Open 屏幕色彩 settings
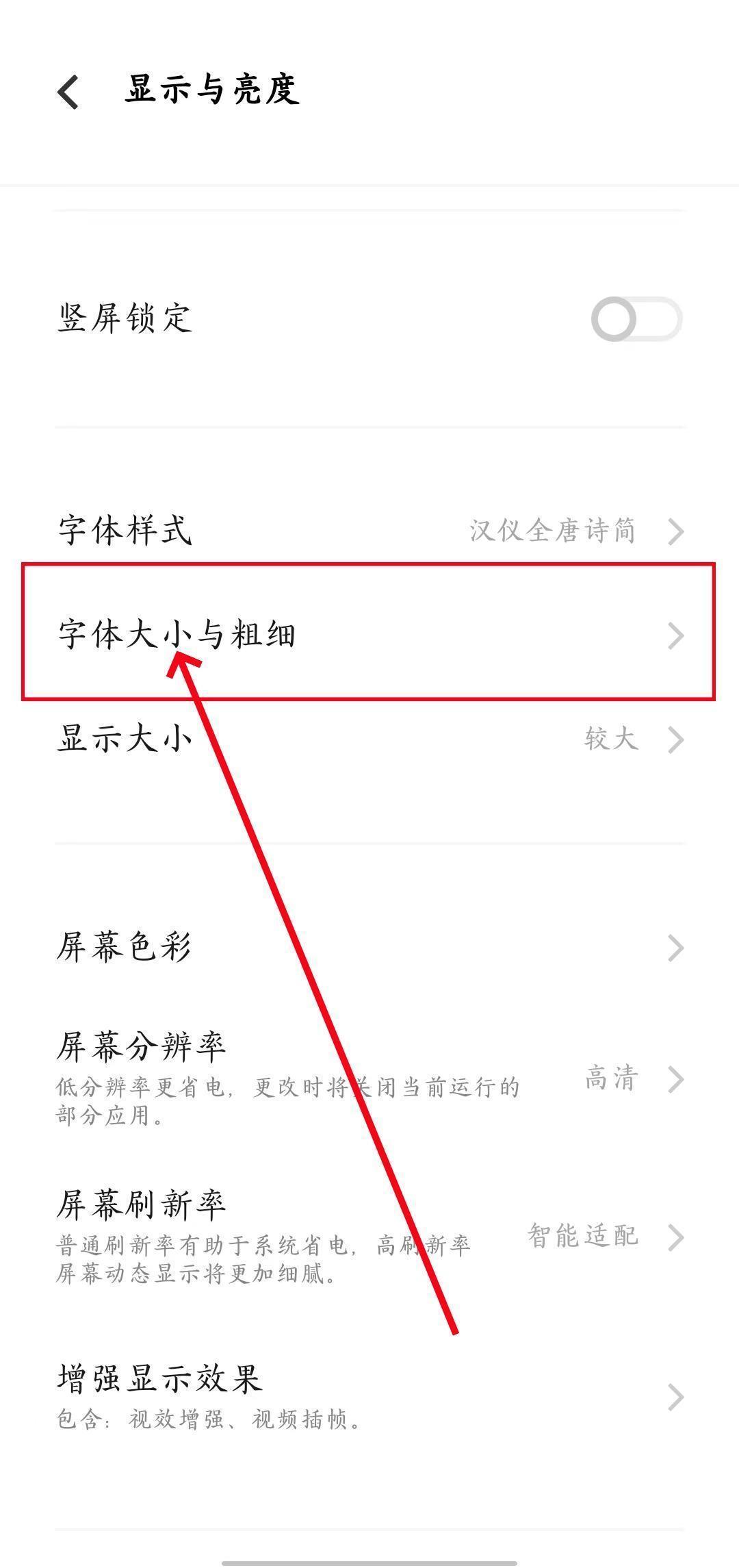Viewport: 739px width, 1568px height. tap(369, 948)
